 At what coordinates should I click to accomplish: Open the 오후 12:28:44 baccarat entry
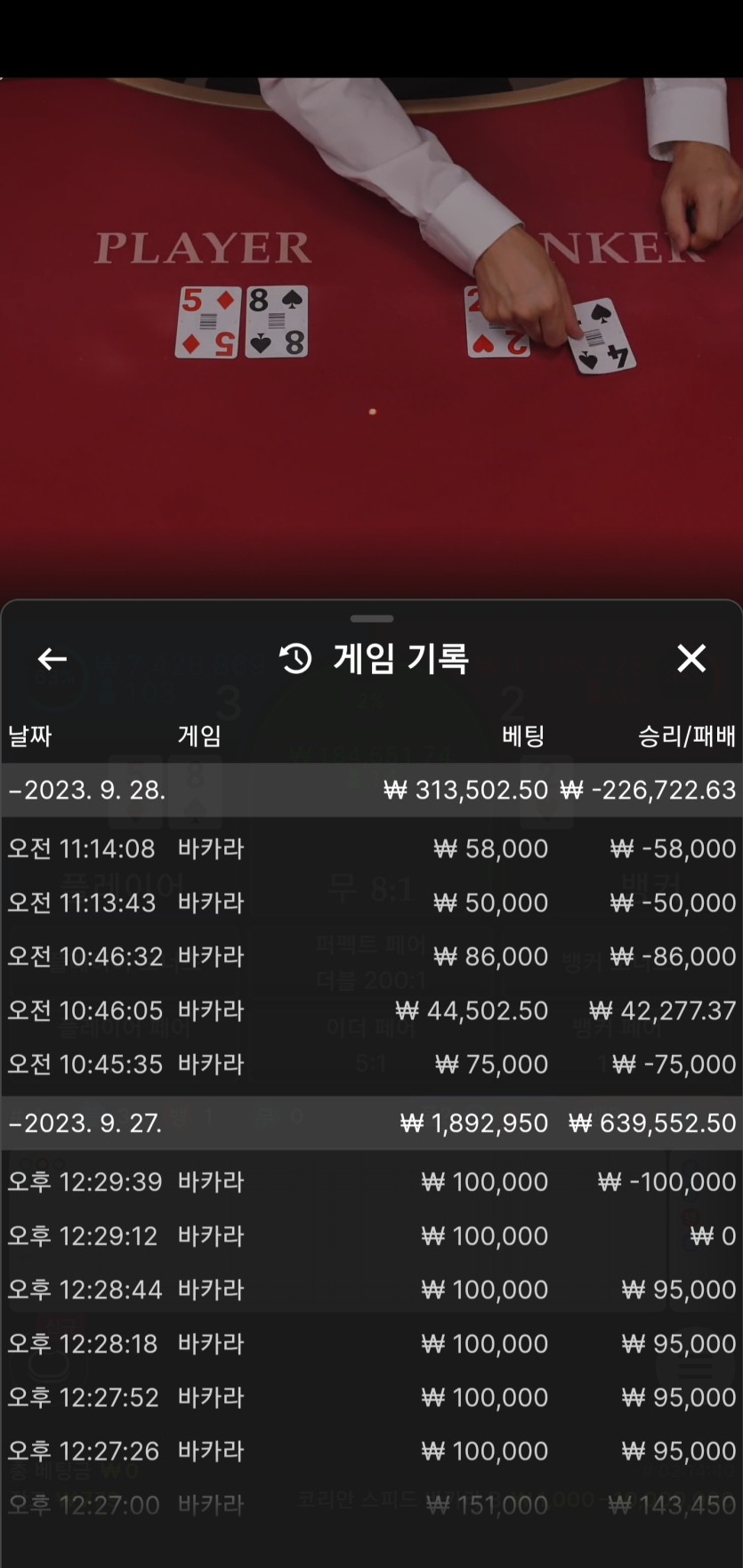coord(371,1290)
